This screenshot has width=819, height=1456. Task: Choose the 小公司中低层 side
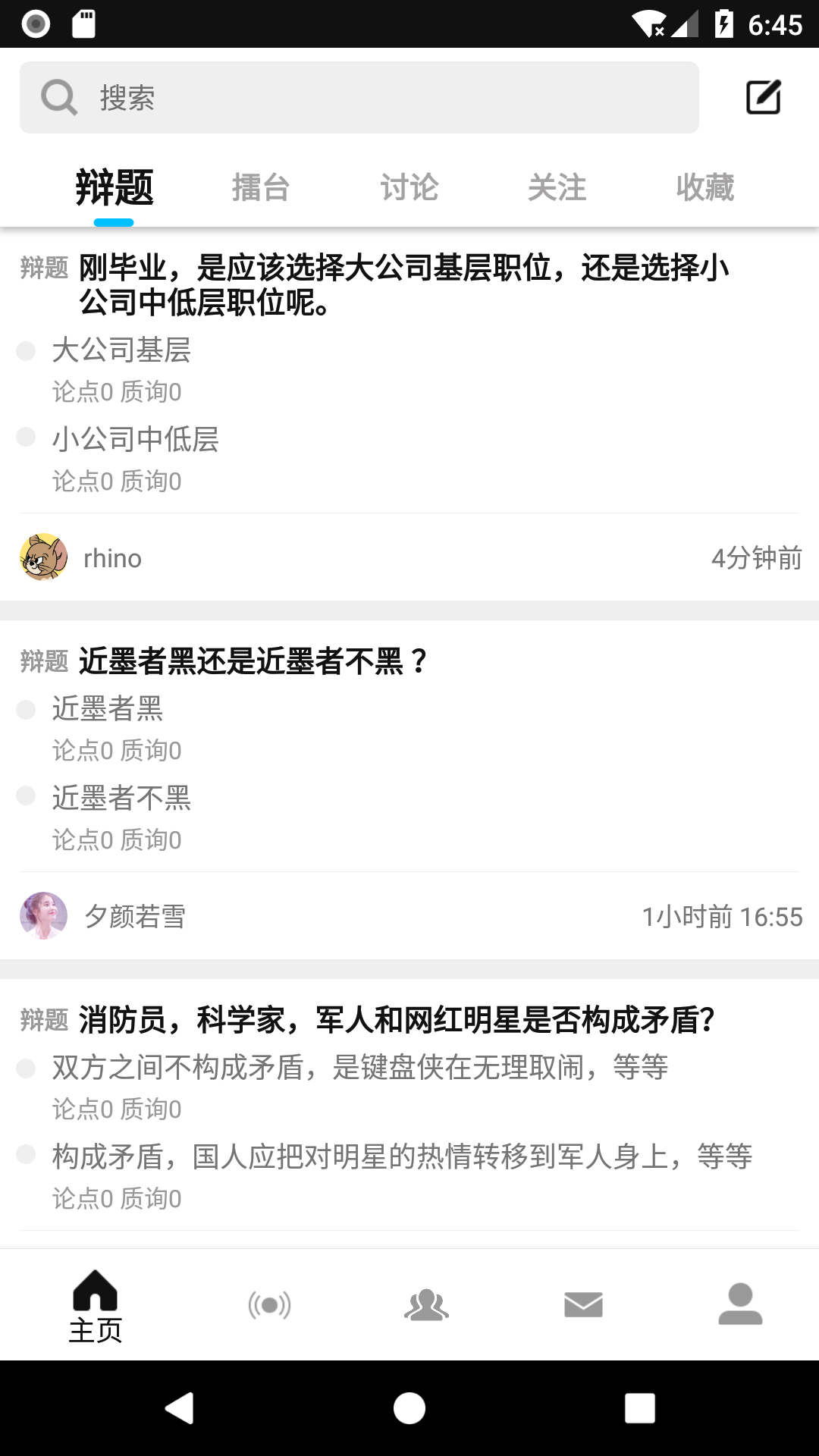click(x=135, y=439)
